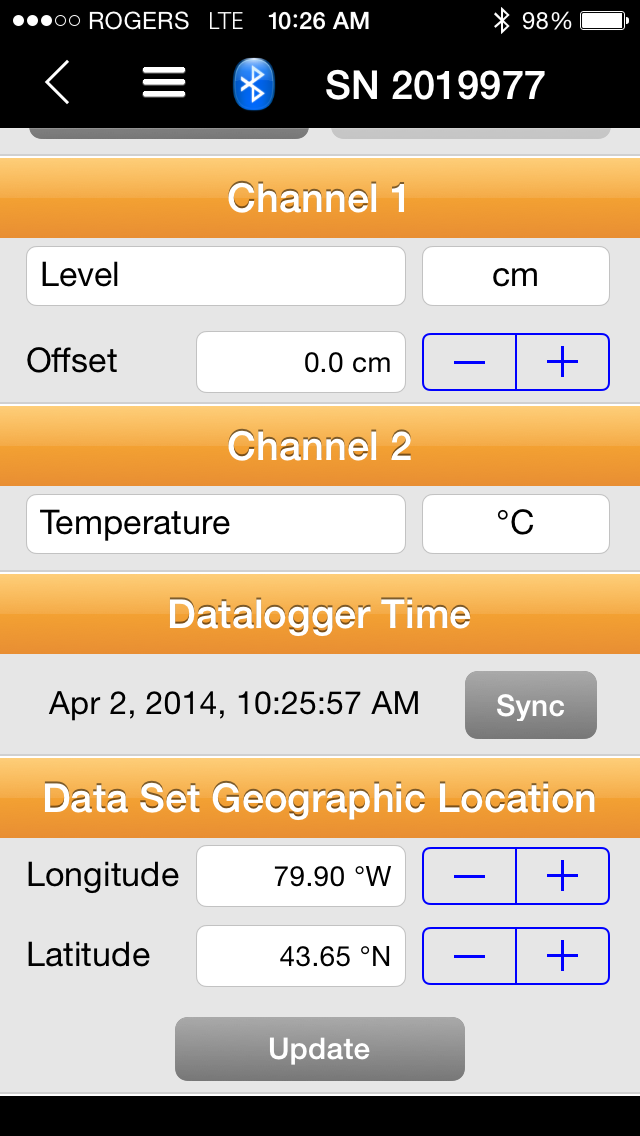Edit the Latitude value field
This screenshot has width=640, height=1136.
point(301,956)
